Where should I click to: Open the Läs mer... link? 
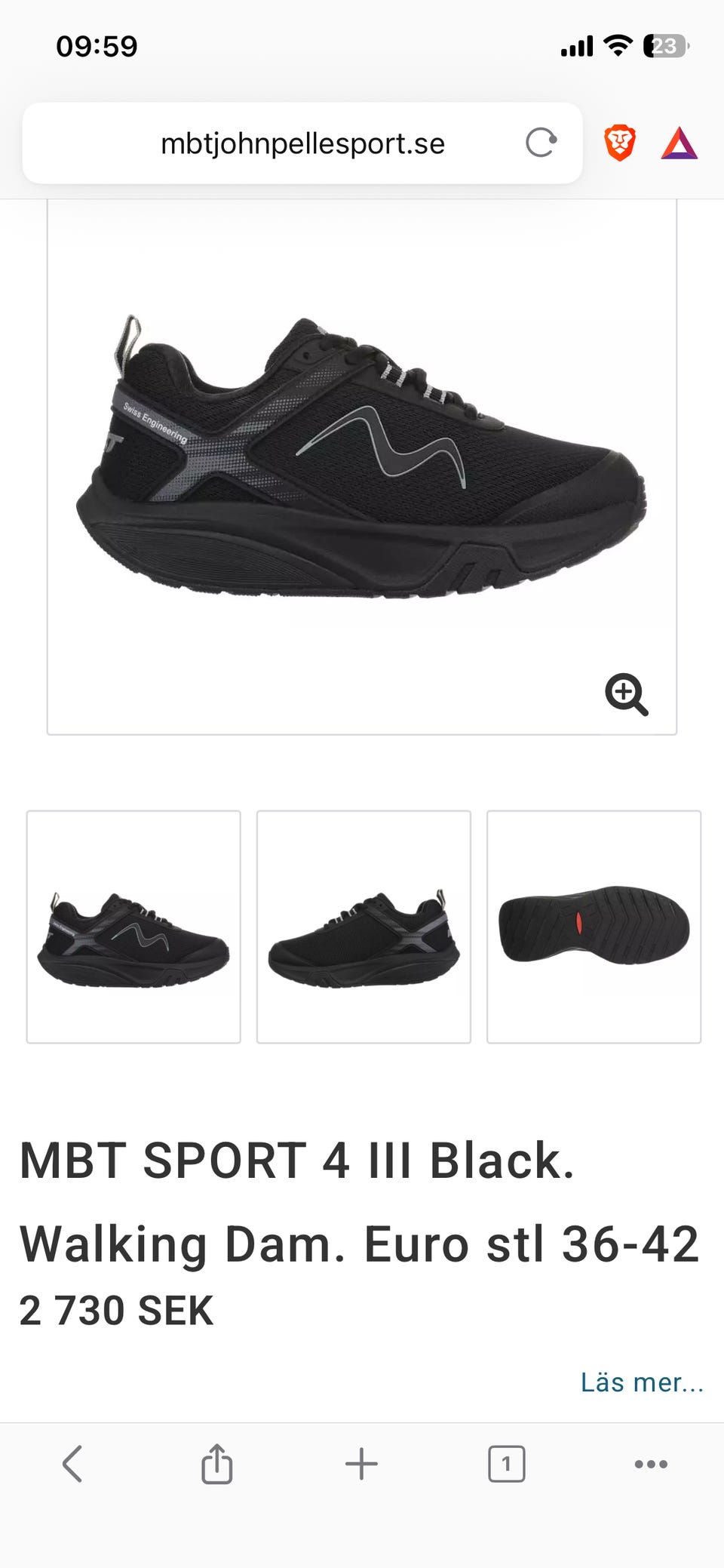point(642,1382)
